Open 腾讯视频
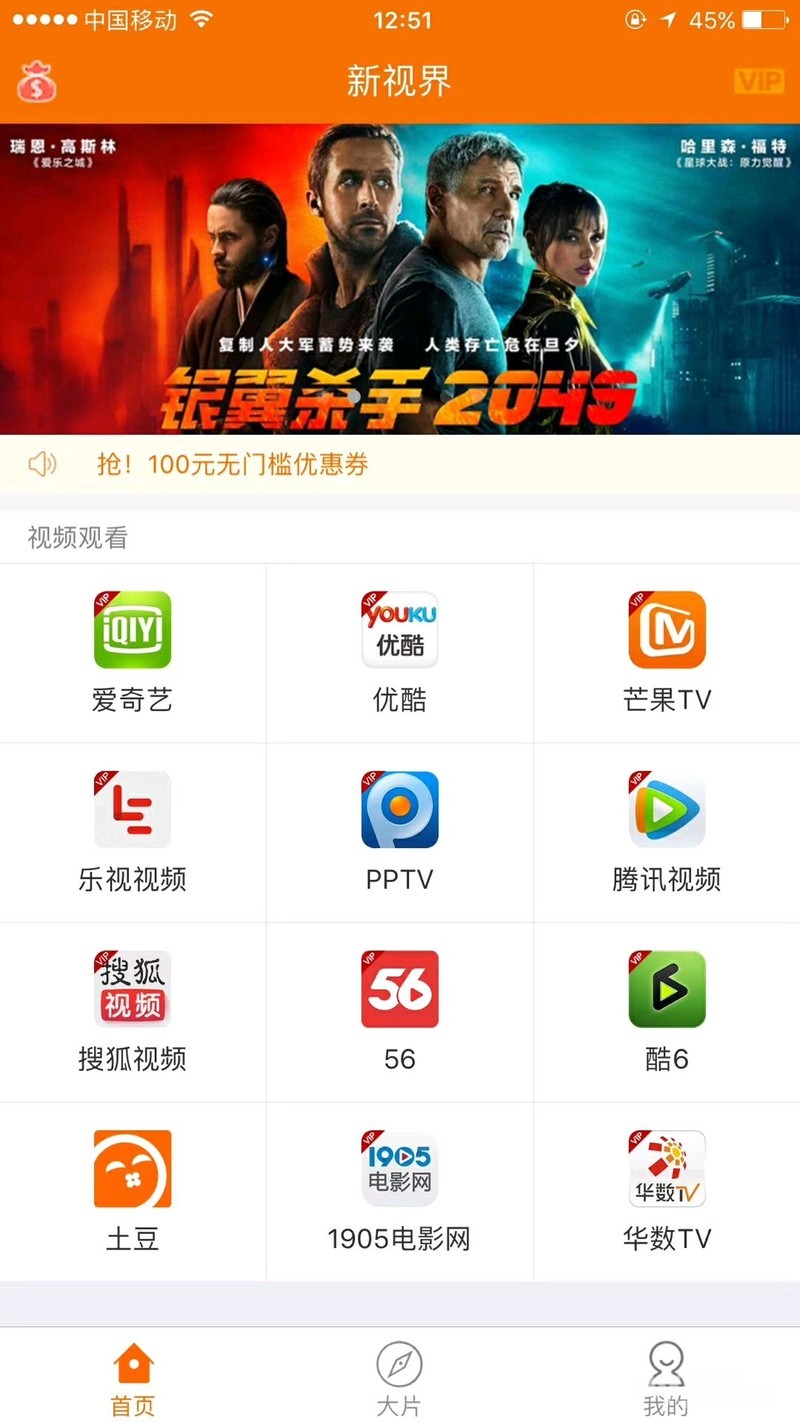The image size is (800, 1422). coord(667,830)
